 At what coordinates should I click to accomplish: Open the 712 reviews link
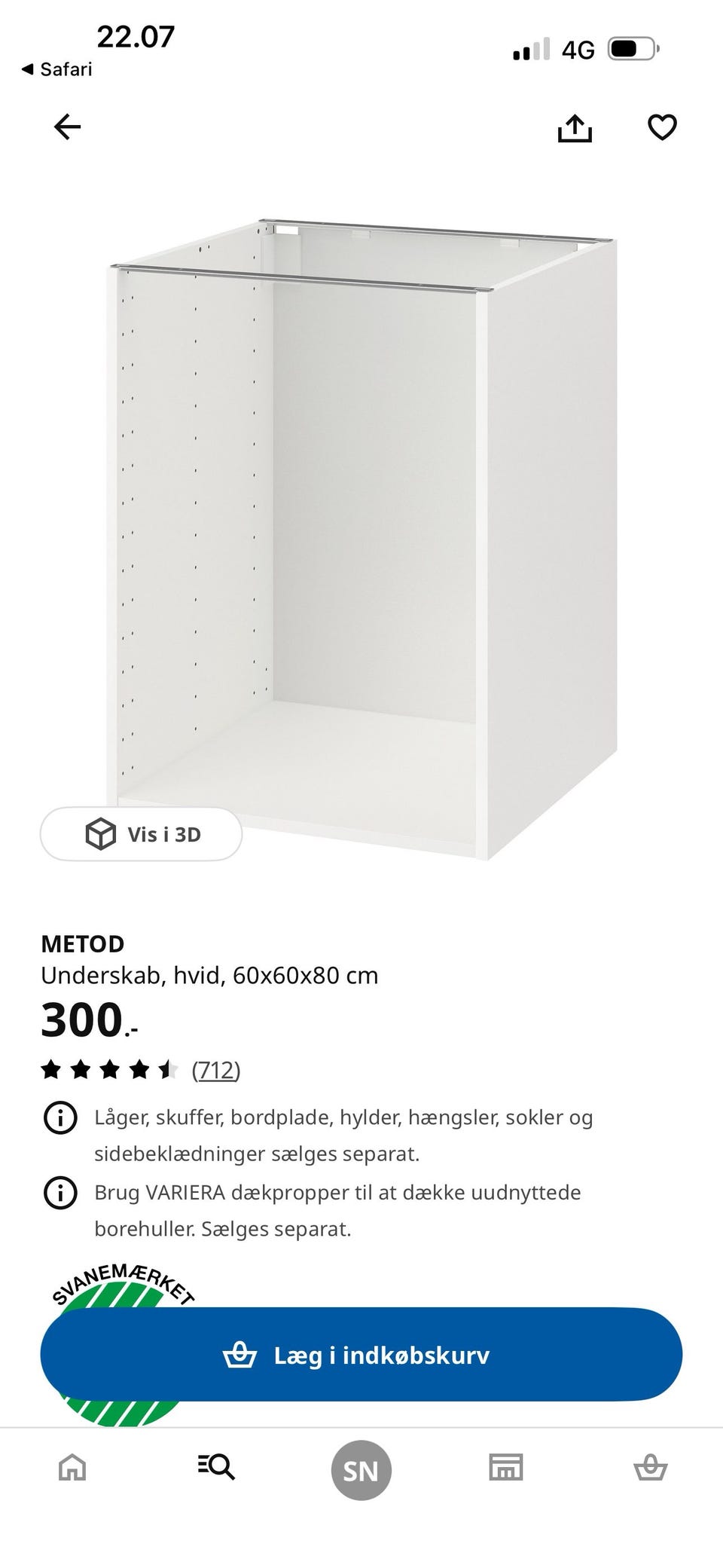(x=216, y=1069)
